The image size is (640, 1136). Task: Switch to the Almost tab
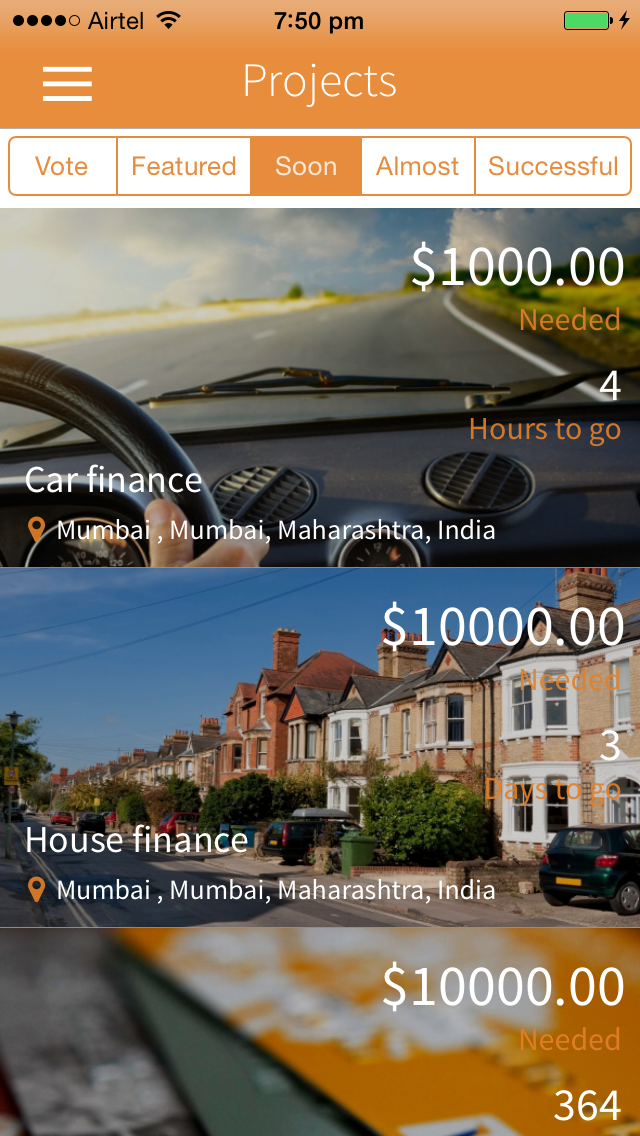click(417, 166)
